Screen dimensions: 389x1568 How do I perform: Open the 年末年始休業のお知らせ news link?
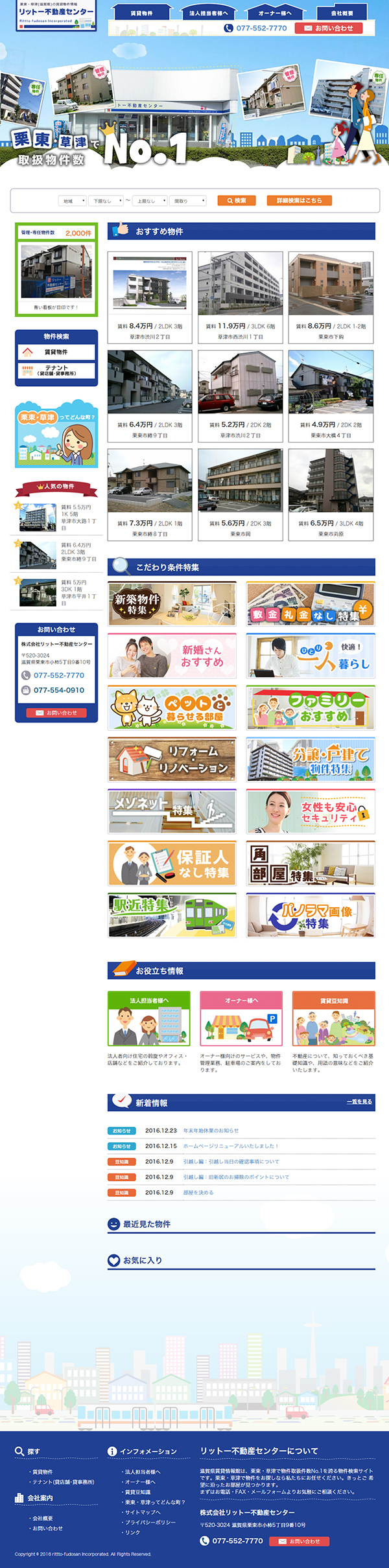pos(211,1131)
